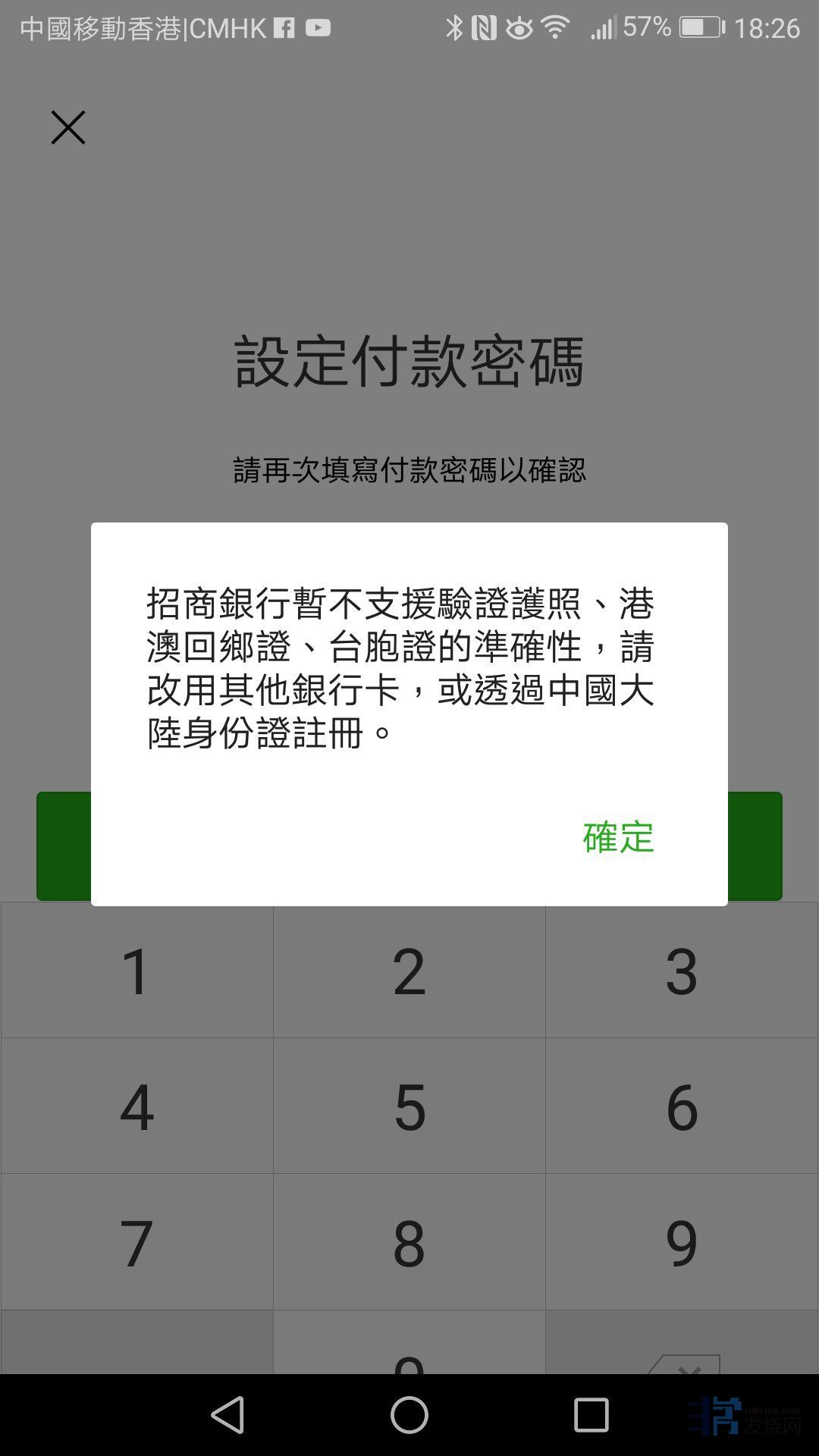Return to the home screen
The width and height of the screenshot is (819, 1456).
pos(409,1415)
